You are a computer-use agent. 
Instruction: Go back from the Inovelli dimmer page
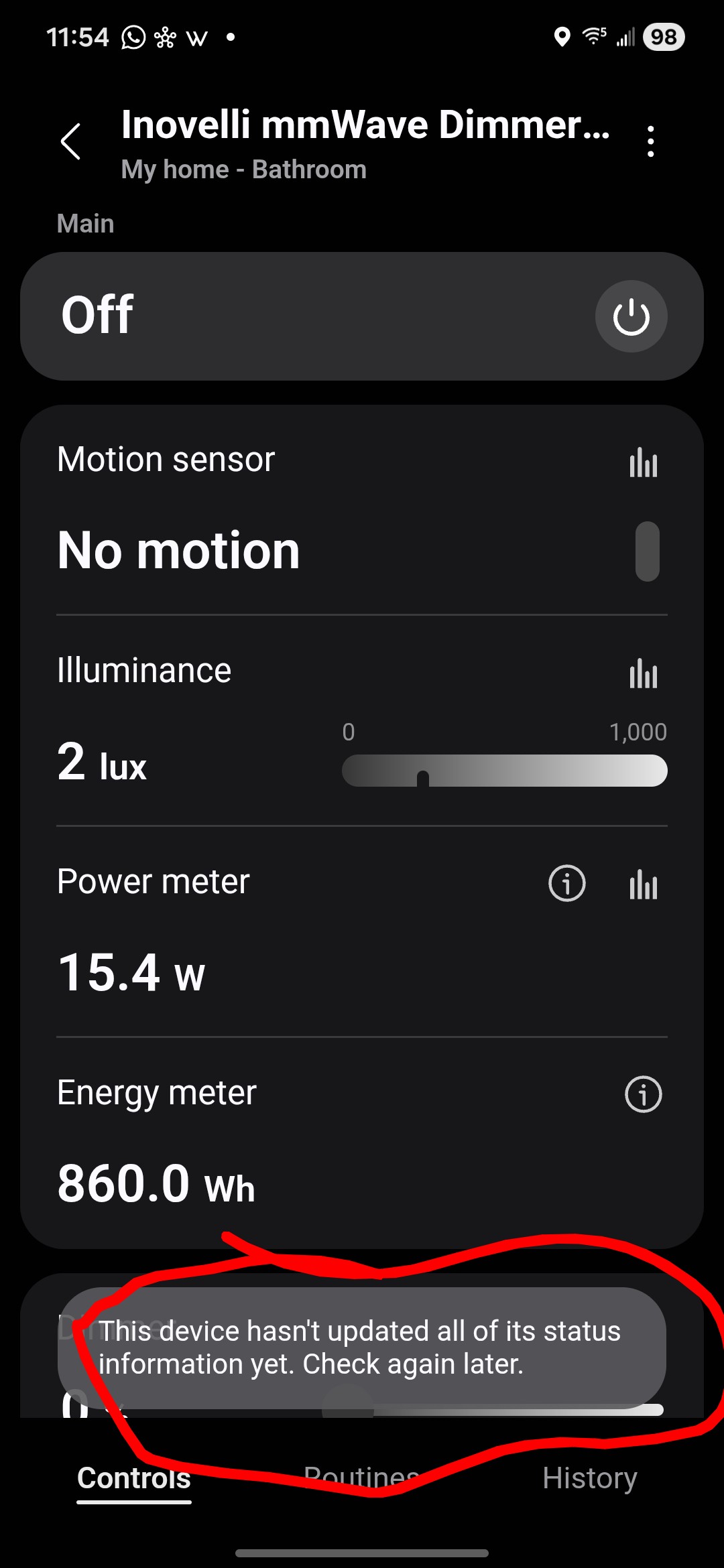[70, 141]
